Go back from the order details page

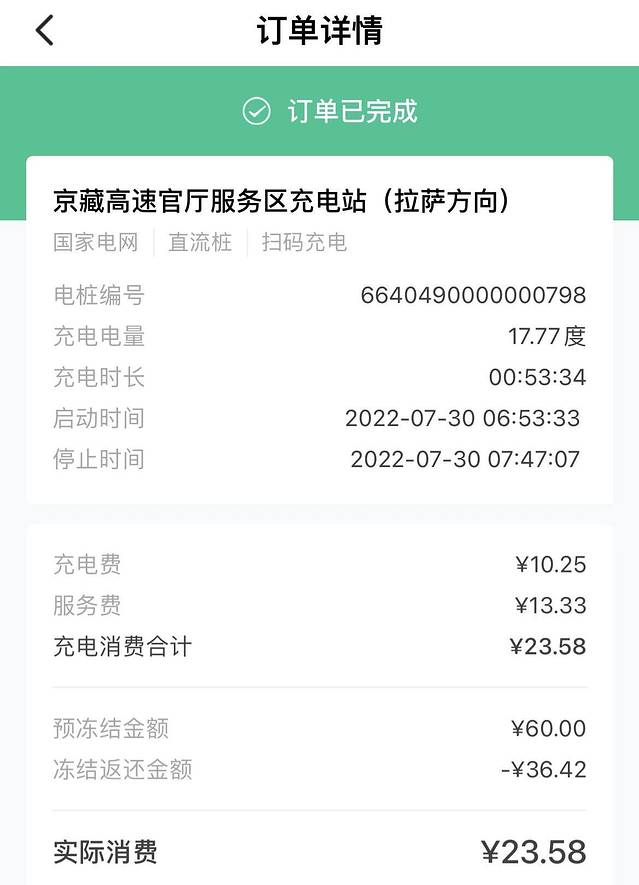coord(44,31)
